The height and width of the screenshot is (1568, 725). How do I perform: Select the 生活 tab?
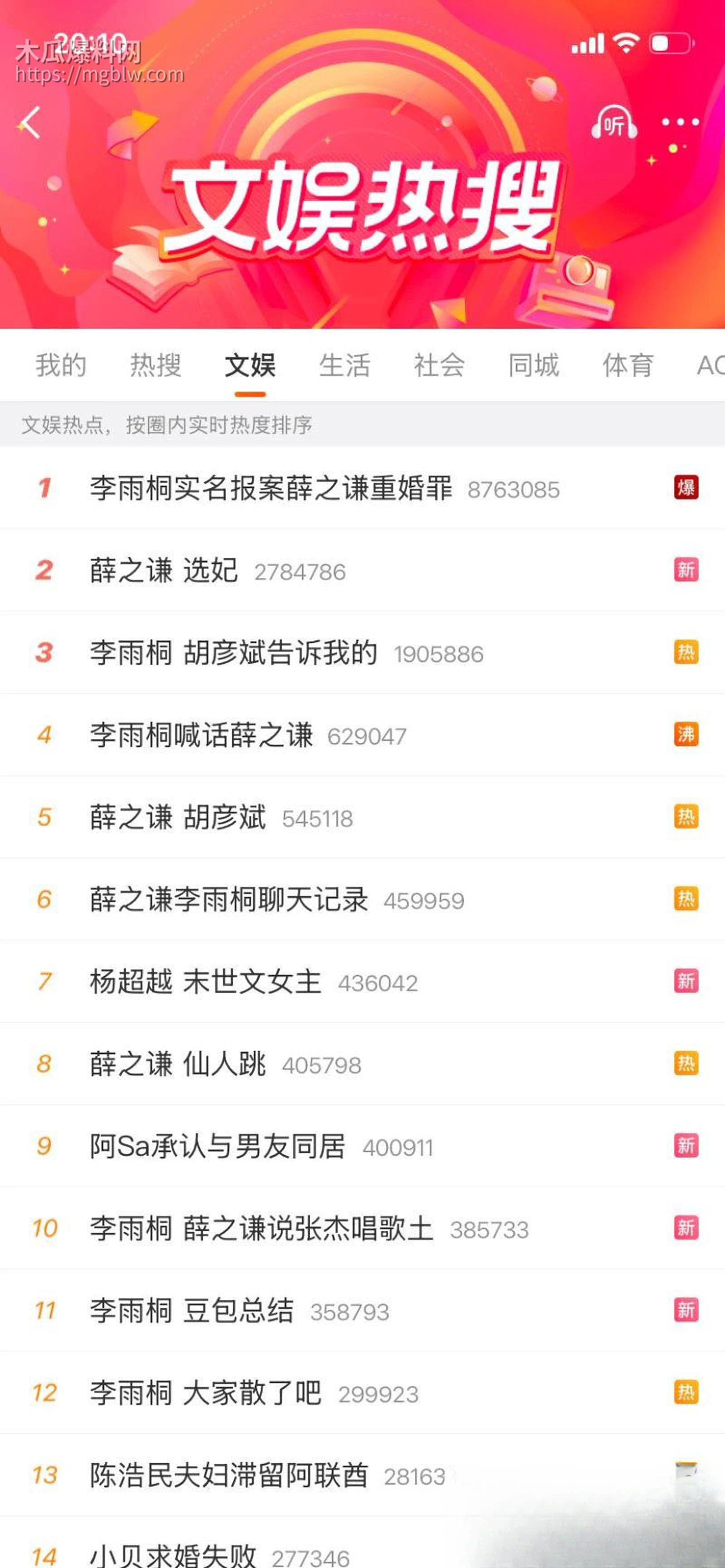(x=344, y=365)
